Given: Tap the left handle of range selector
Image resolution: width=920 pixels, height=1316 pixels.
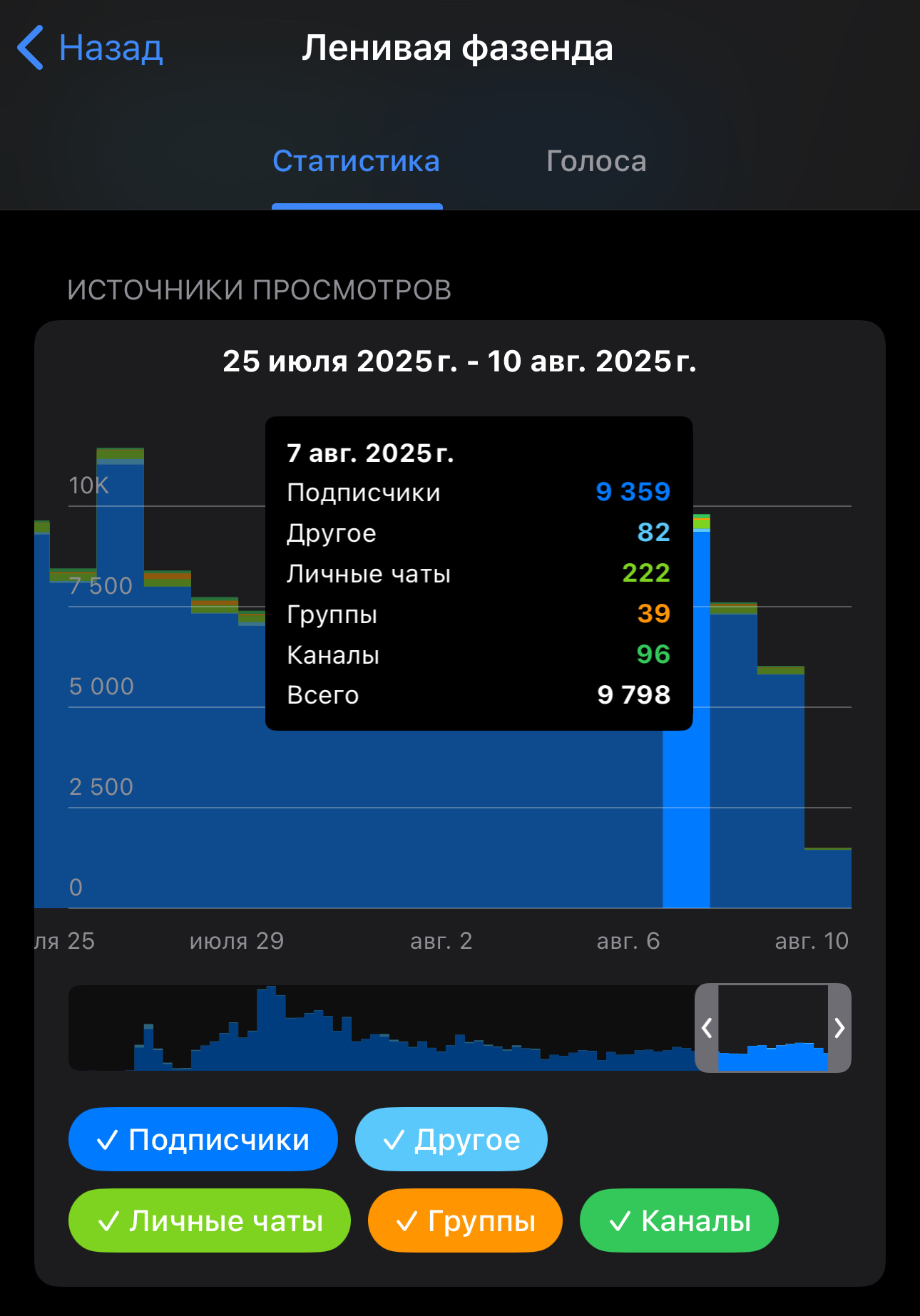Looking at the screenshot, I should pyautogui.click(x=707, y=1028).
